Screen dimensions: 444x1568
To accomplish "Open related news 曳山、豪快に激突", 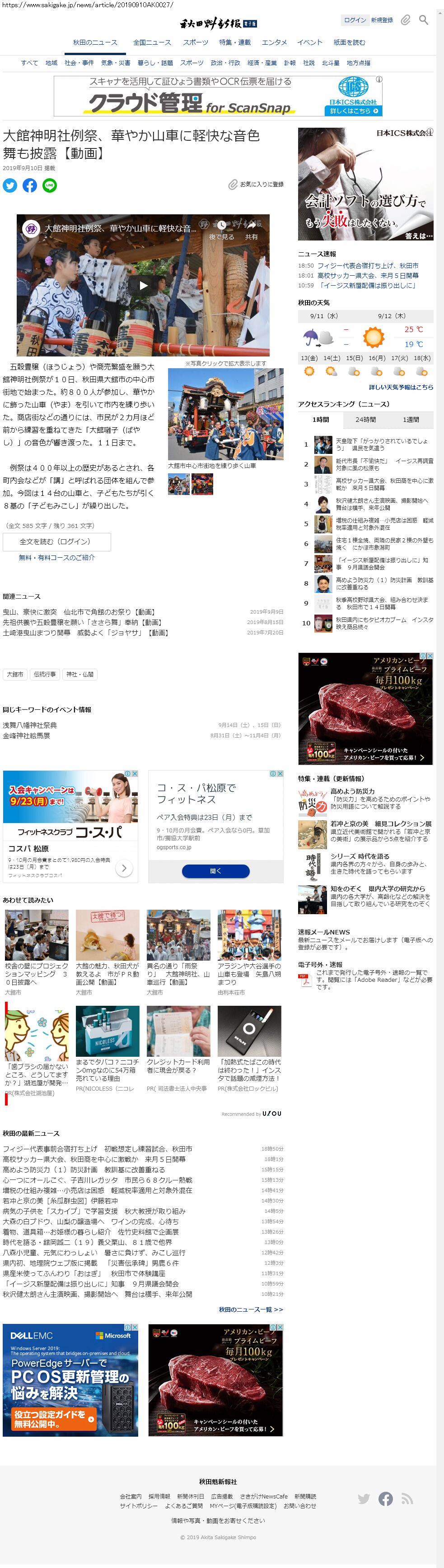I will [79, 612].
